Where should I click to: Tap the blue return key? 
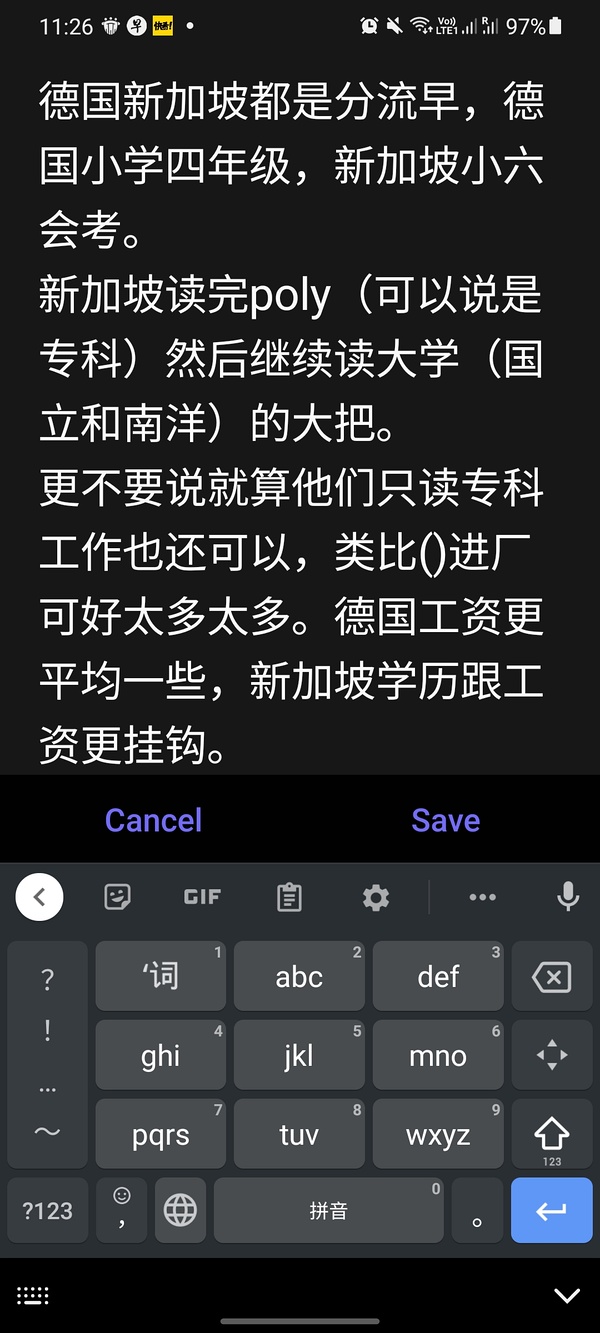coord(551,1211)
